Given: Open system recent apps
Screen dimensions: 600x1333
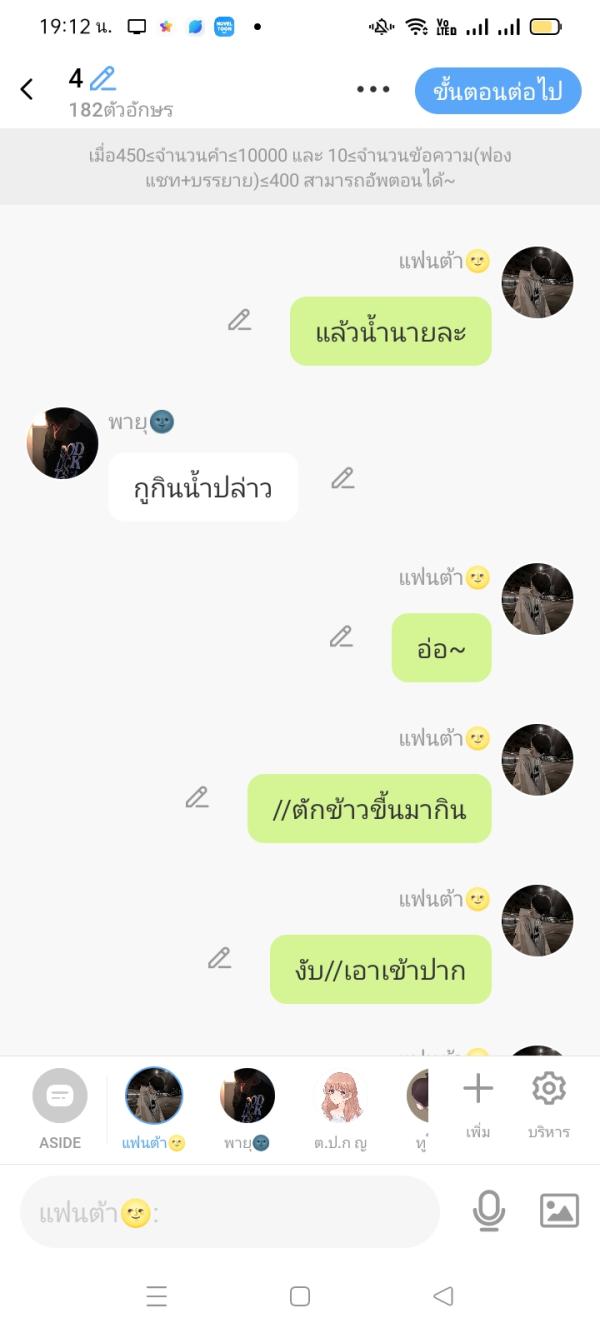Looking at the screenshot, I should click(x=157, y=1297).
